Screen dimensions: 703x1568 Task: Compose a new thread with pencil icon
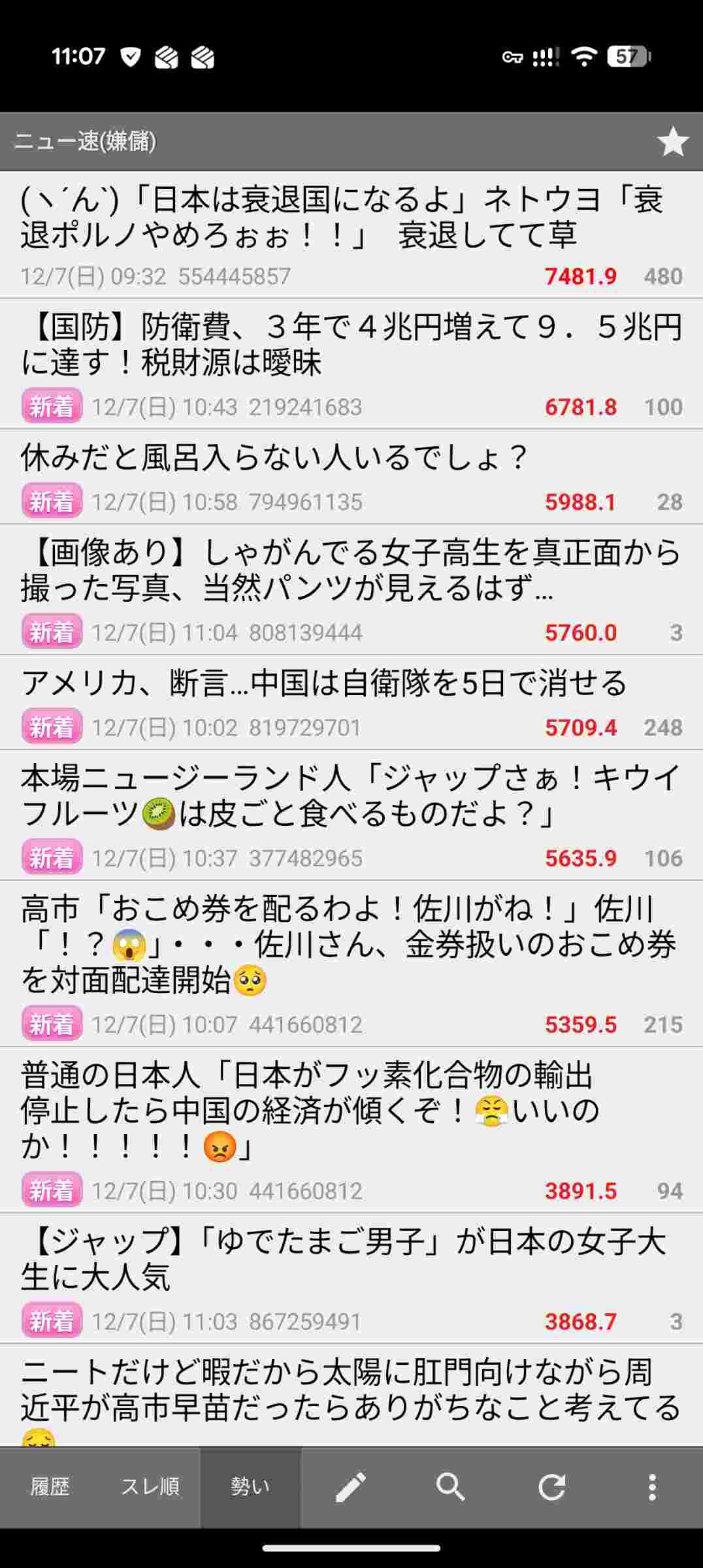pyautogui.click(x=351, y=1488)
